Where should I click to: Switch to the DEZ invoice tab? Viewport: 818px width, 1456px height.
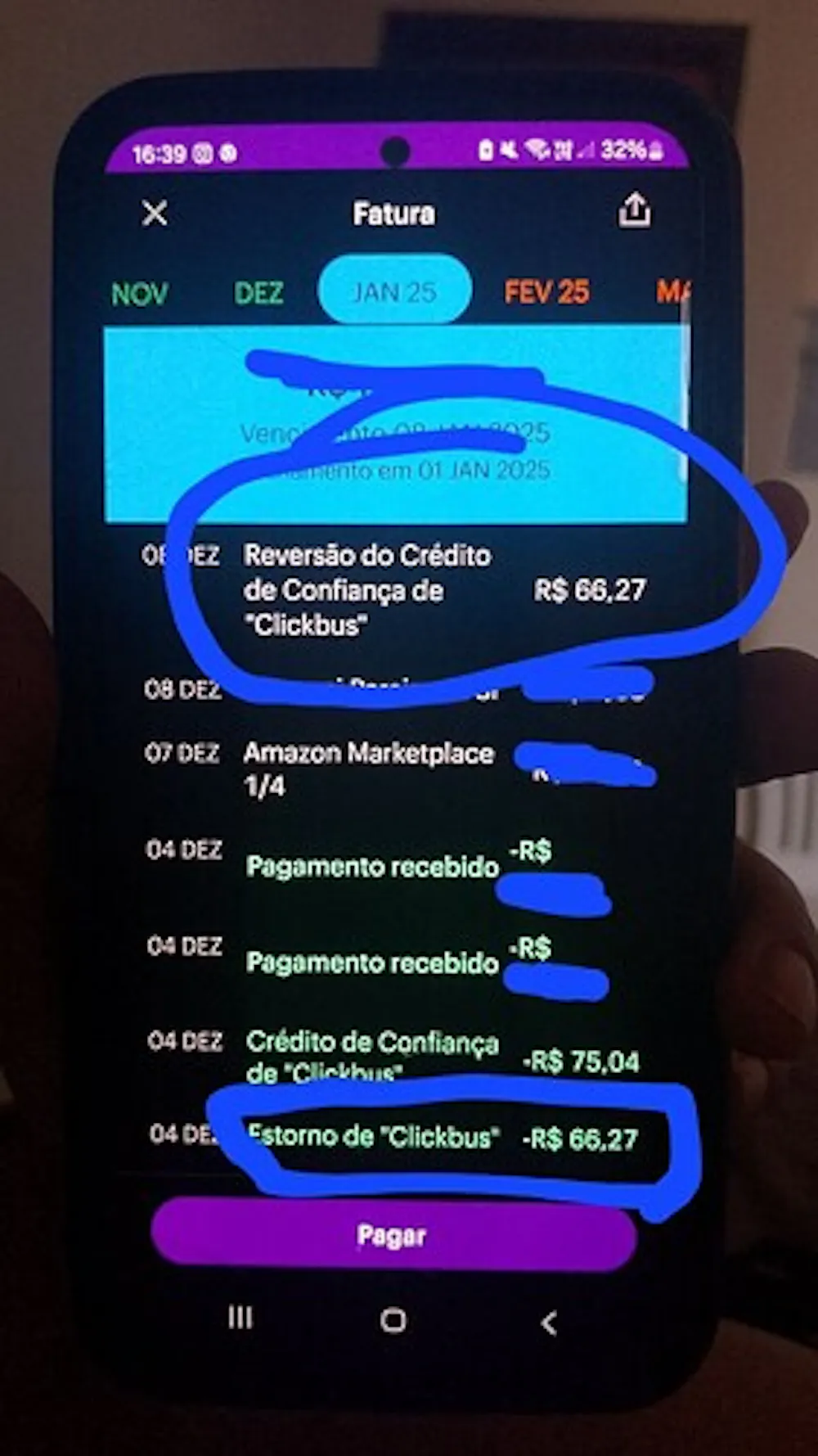pyautogui.click(x=258, y=292)
